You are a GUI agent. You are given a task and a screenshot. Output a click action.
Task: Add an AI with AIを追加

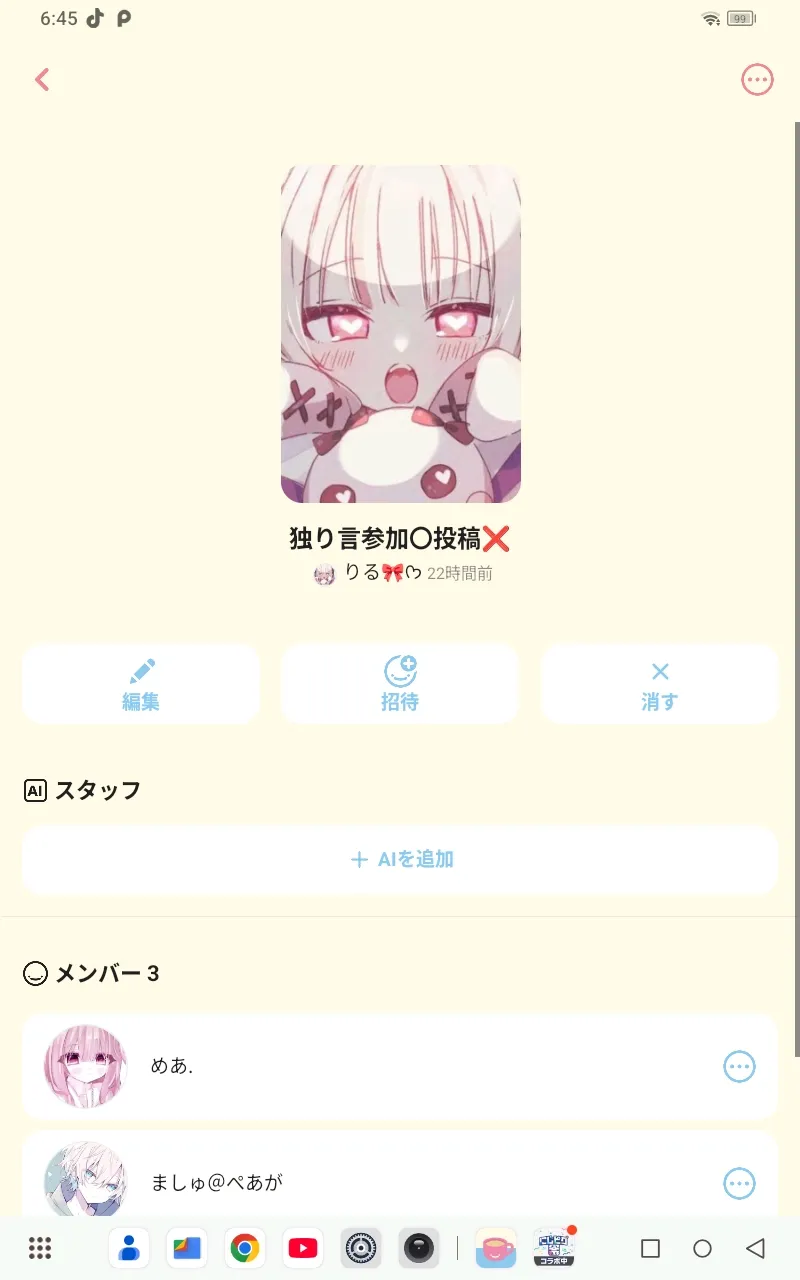pyautogui.click(x=400, y=860)
